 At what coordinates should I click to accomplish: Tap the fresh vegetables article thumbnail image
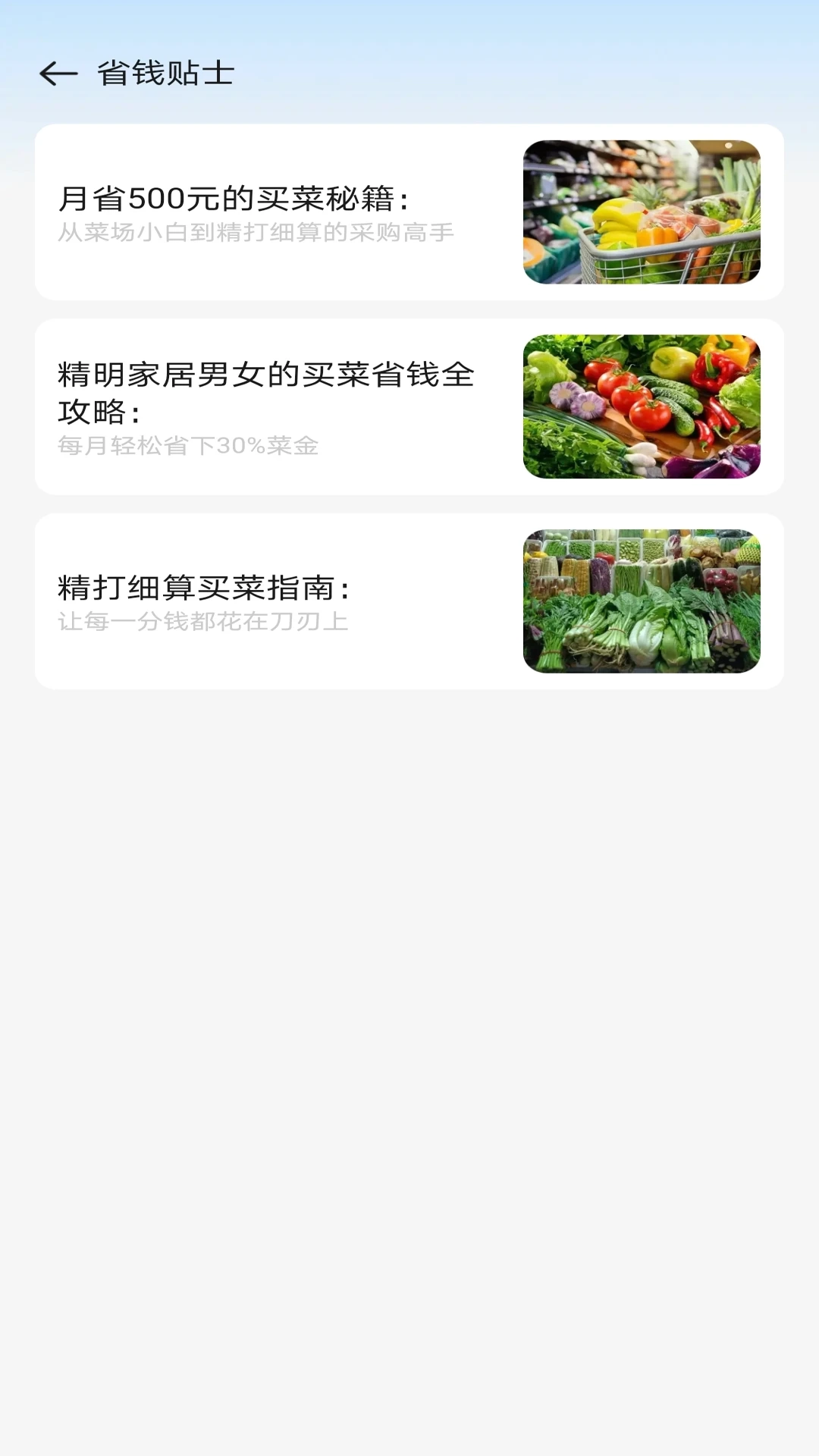(x=641, y=406)
